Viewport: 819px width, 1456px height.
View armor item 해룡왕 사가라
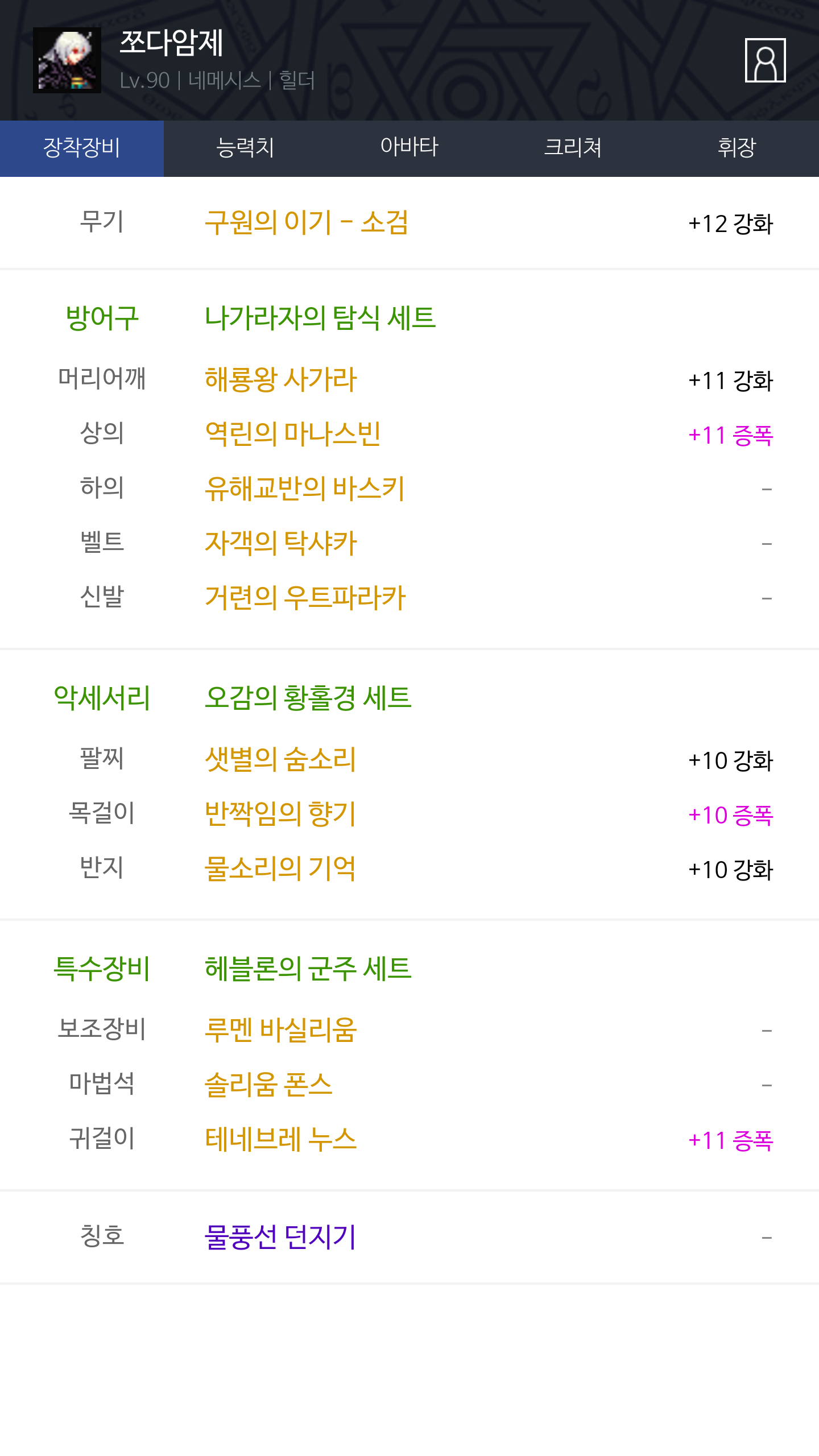pos(280,379)
